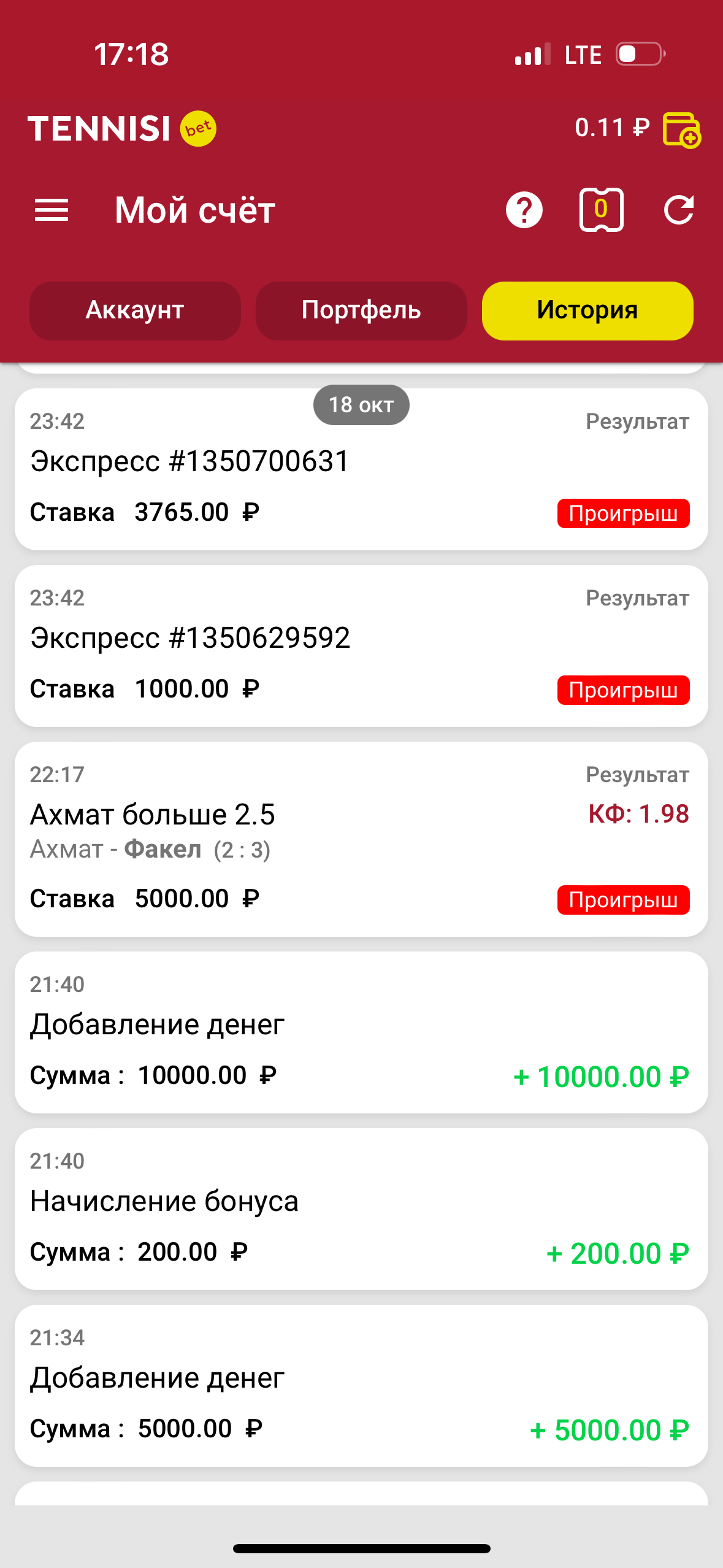View the Ахмат больше 2.5 bet

(361, 839)
